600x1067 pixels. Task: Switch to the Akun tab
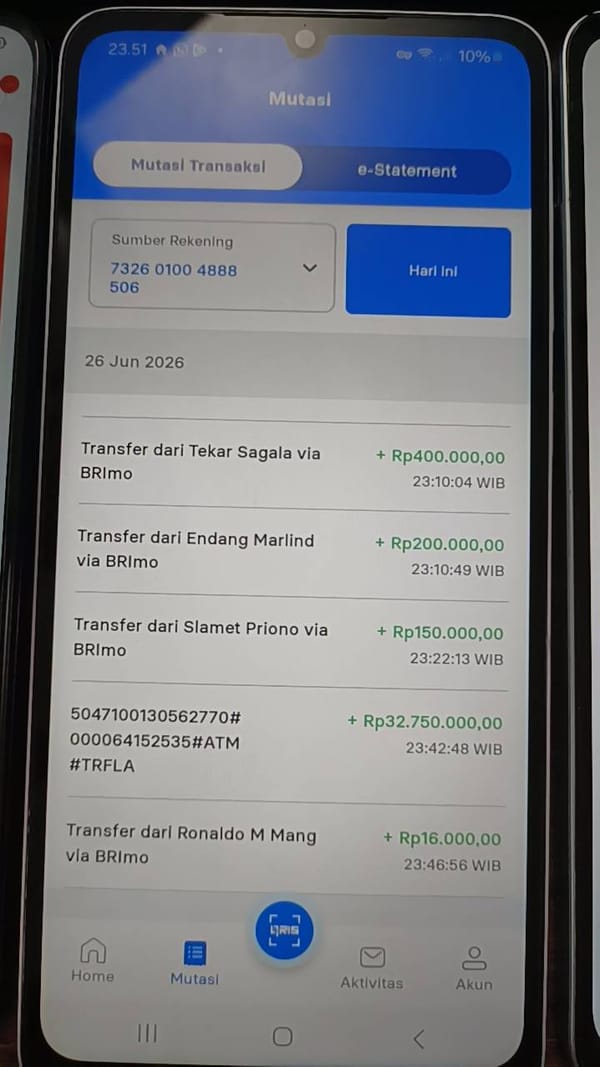tap(474, 968)
